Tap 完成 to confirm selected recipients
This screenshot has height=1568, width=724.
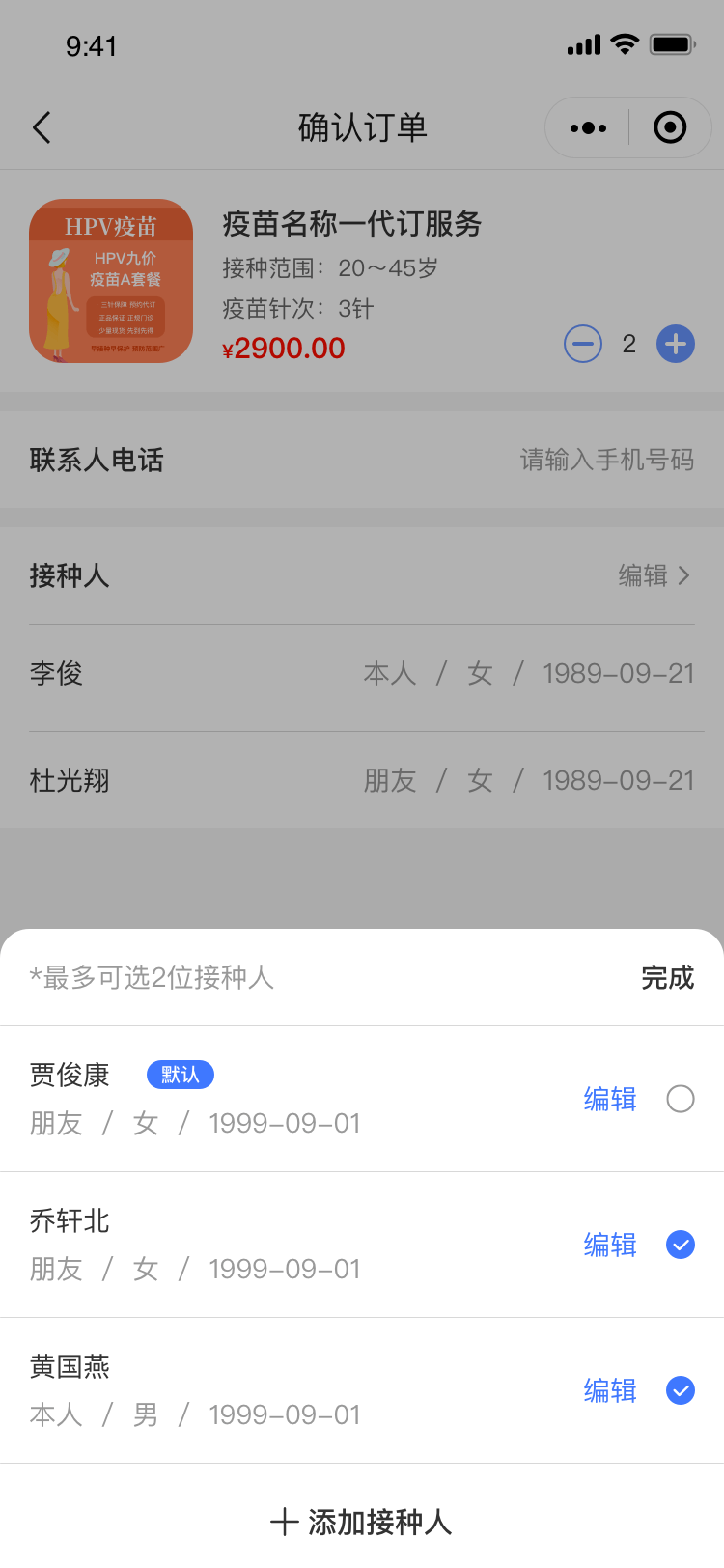(667, 978)
